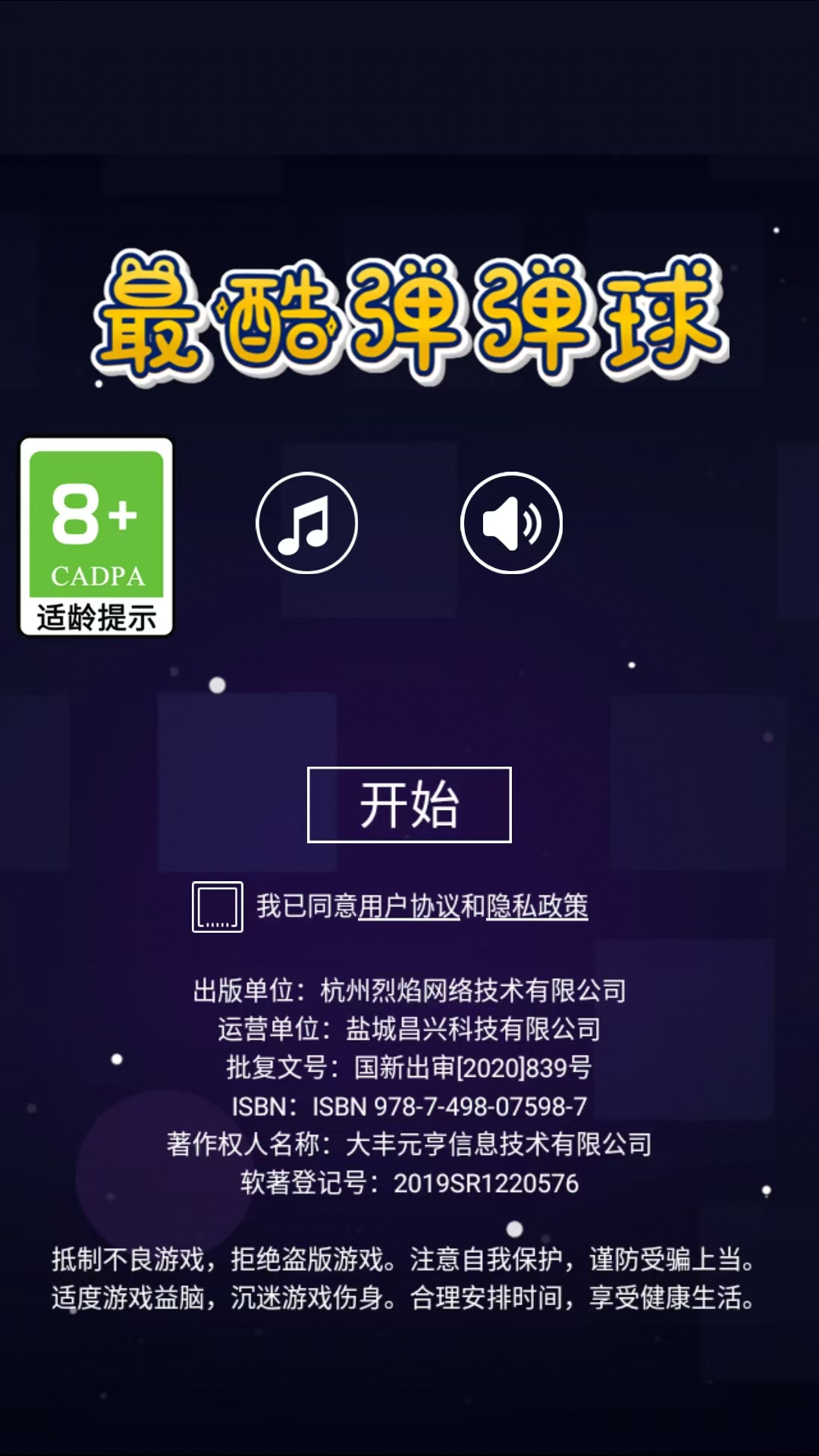Viewport: 819px width, 1456px height.
Task: Check the agreement checkbox
Action: tap(218, 906)
